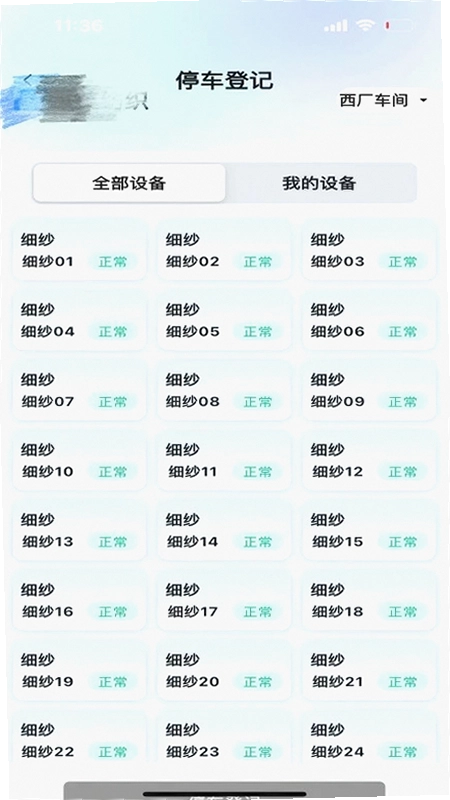
Task: Open device card 细纱17
Action: click(224, 601)
